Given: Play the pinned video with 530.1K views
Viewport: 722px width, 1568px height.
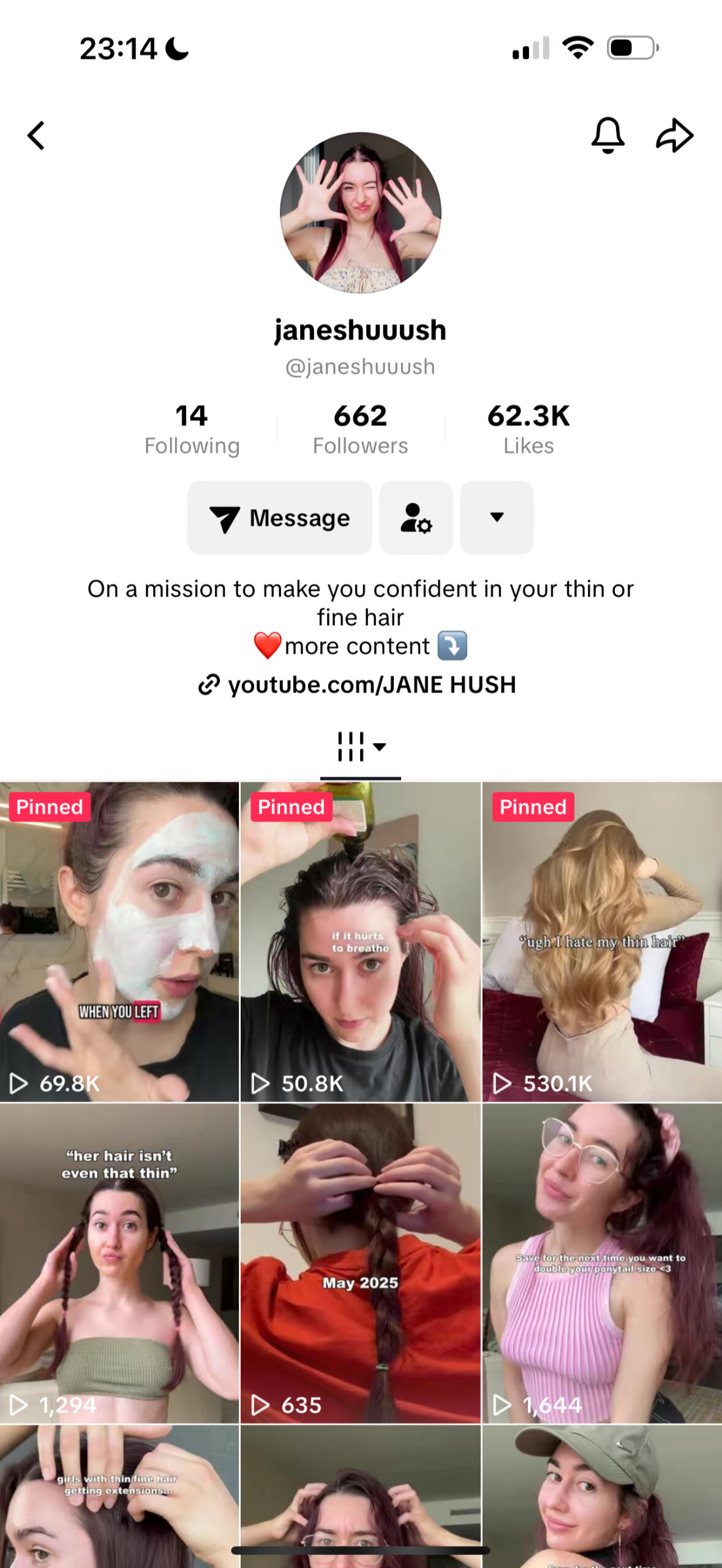Looking at the screenshot, I should tap(602, 941).
